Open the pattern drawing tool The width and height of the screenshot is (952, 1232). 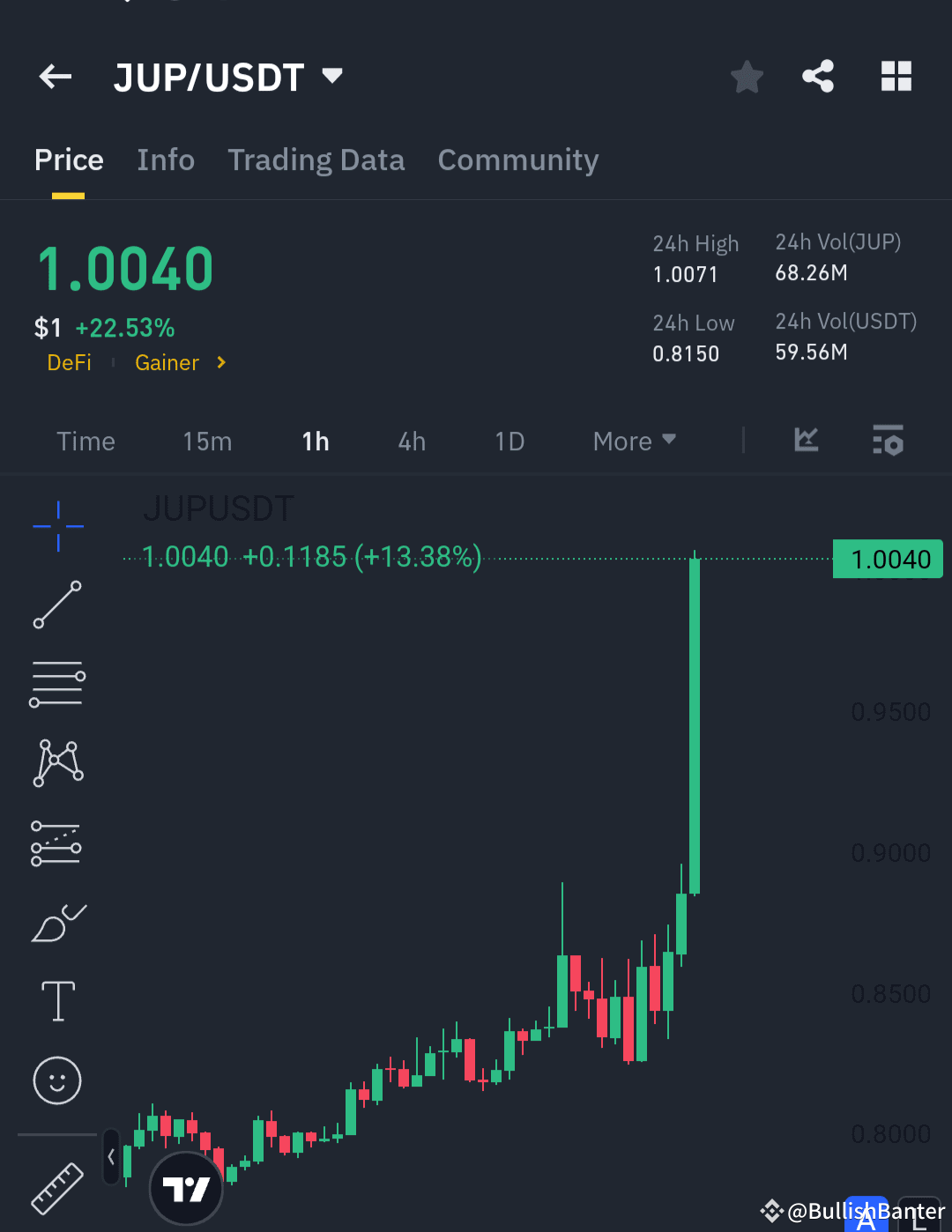point(56,762)
